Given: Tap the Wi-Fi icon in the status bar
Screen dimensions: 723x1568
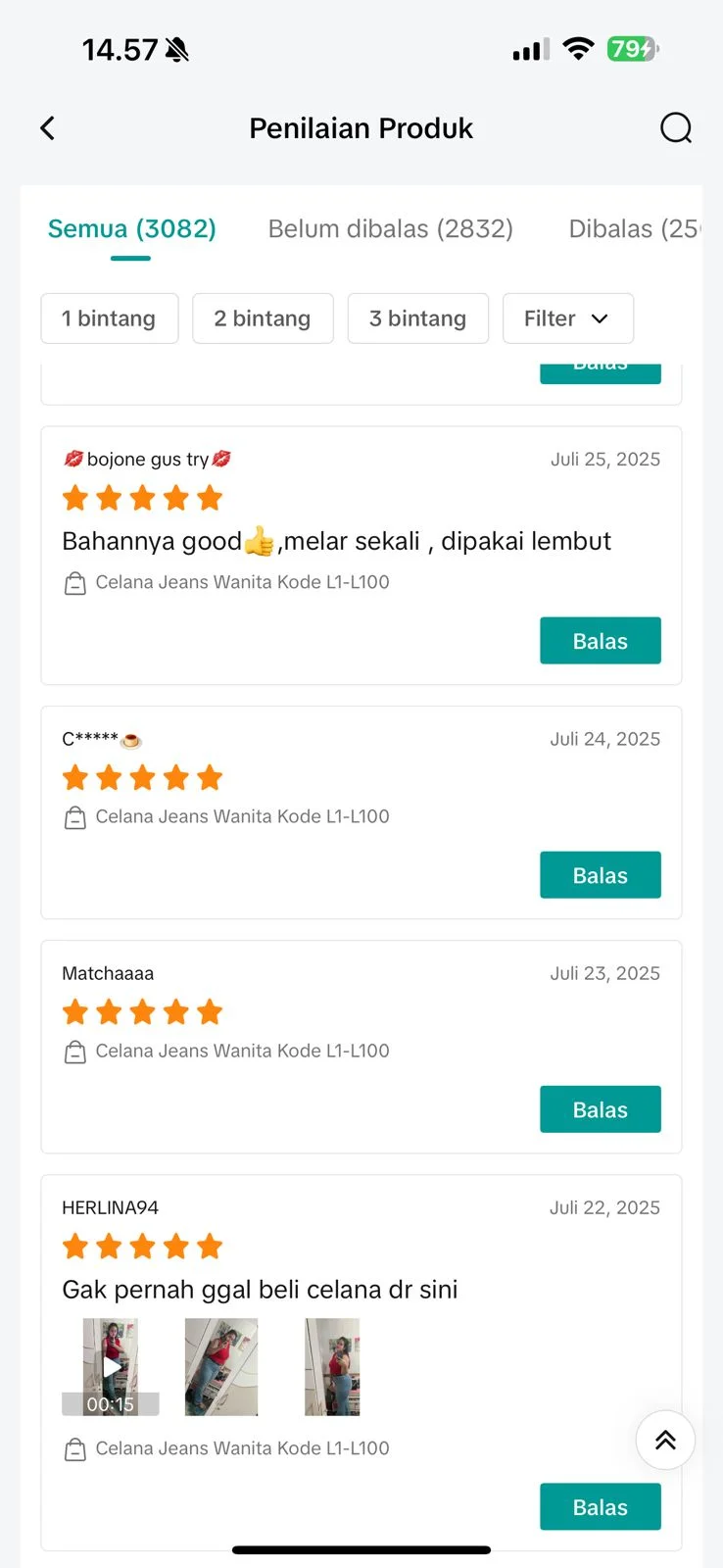Looking at the screenshot, I should 578,48.
